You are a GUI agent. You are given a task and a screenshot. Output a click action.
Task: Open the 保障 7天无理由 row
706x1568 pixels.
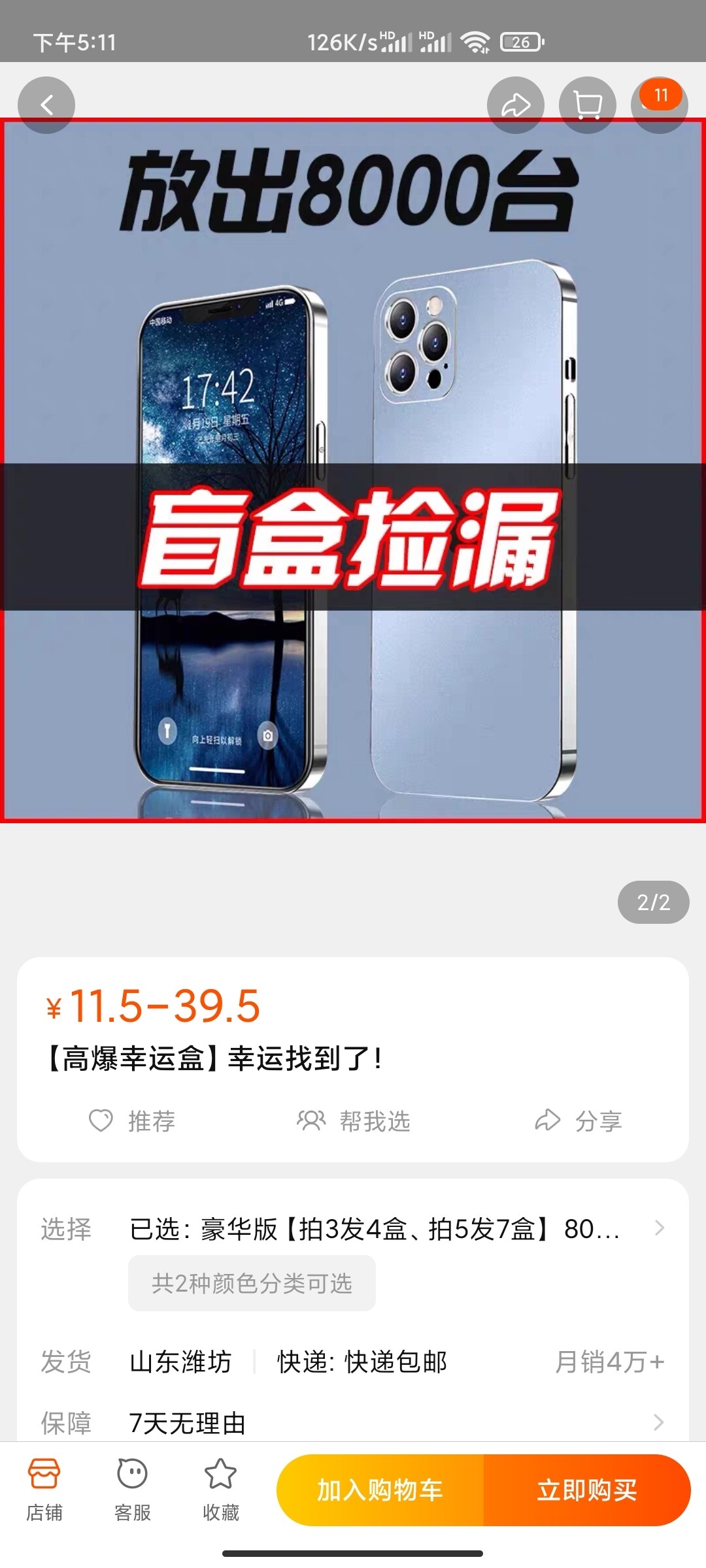click(x=353, y=1422)
